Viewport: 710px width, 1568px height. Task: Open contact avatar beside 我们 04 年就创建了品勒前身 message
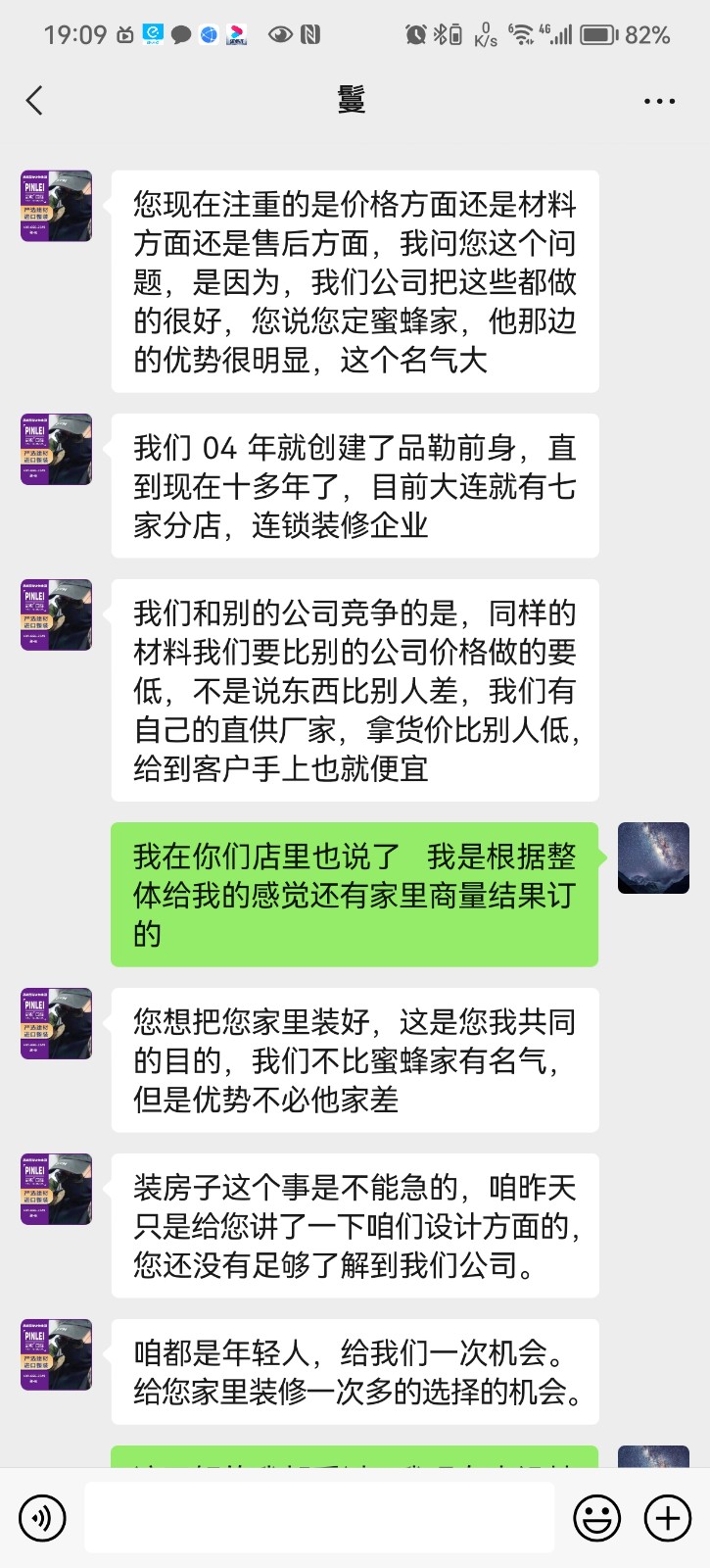[57, 449]
